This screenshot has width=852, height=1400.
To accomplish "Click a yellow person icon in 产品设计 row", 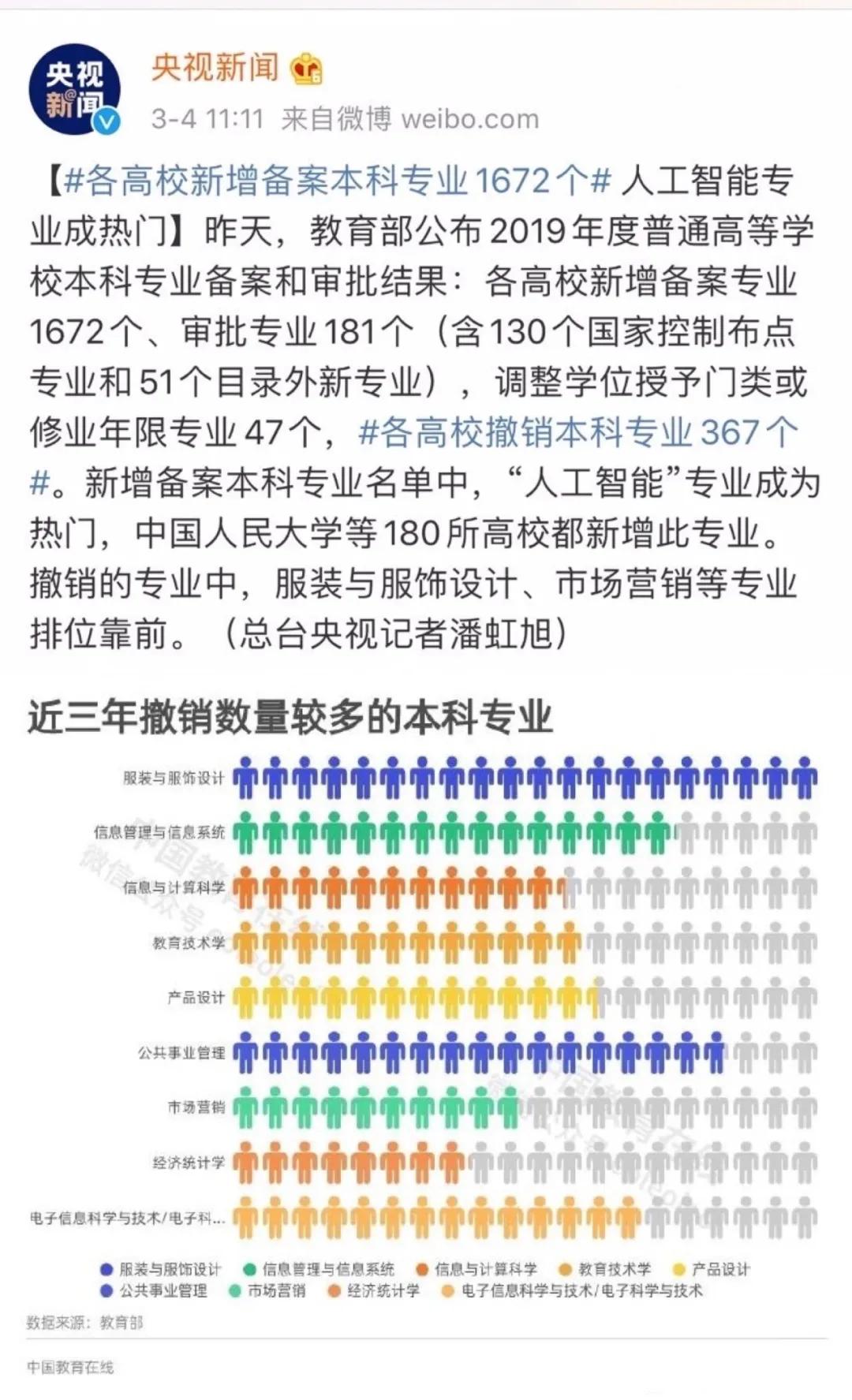I will tap(316, 995).
